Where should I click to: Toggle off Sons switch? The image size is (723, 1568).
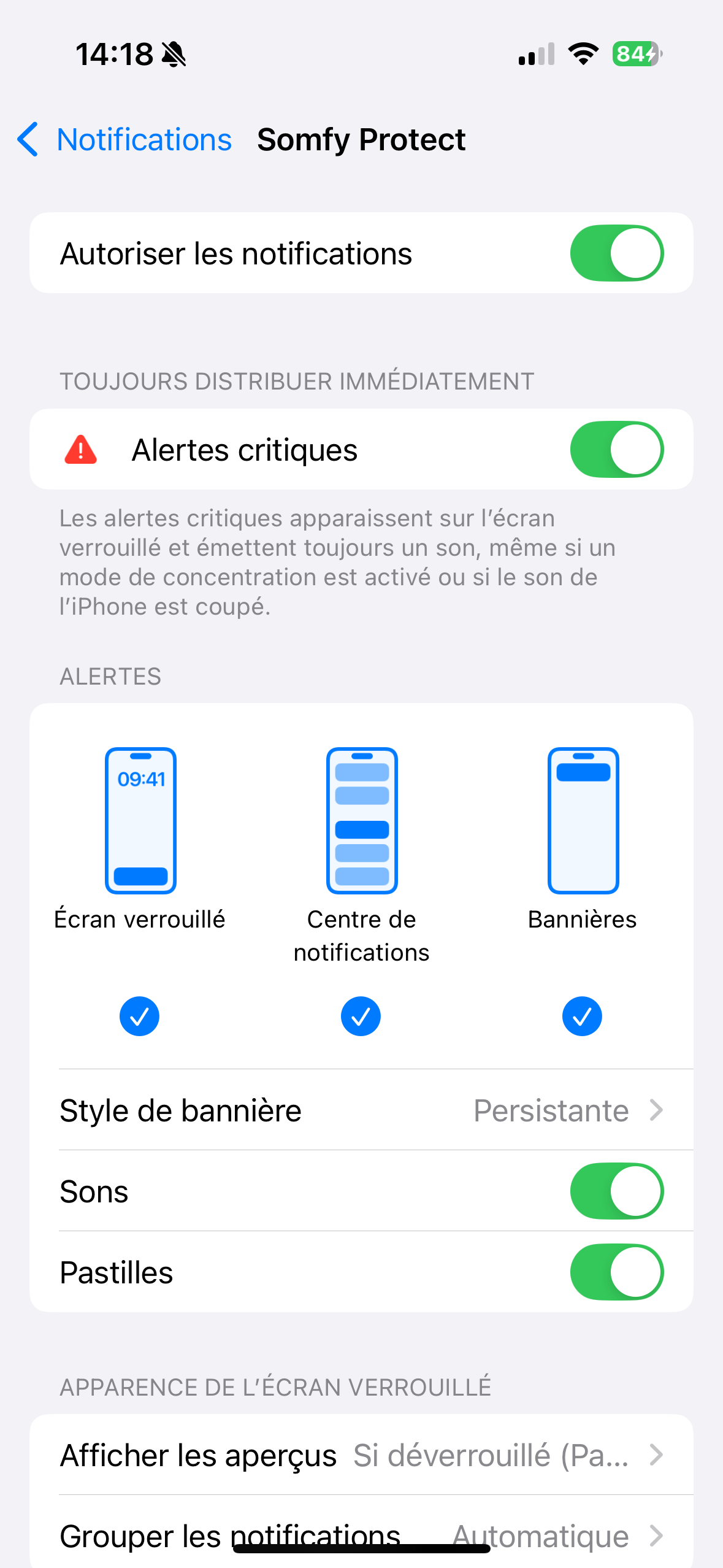[x=616, y=1191]
